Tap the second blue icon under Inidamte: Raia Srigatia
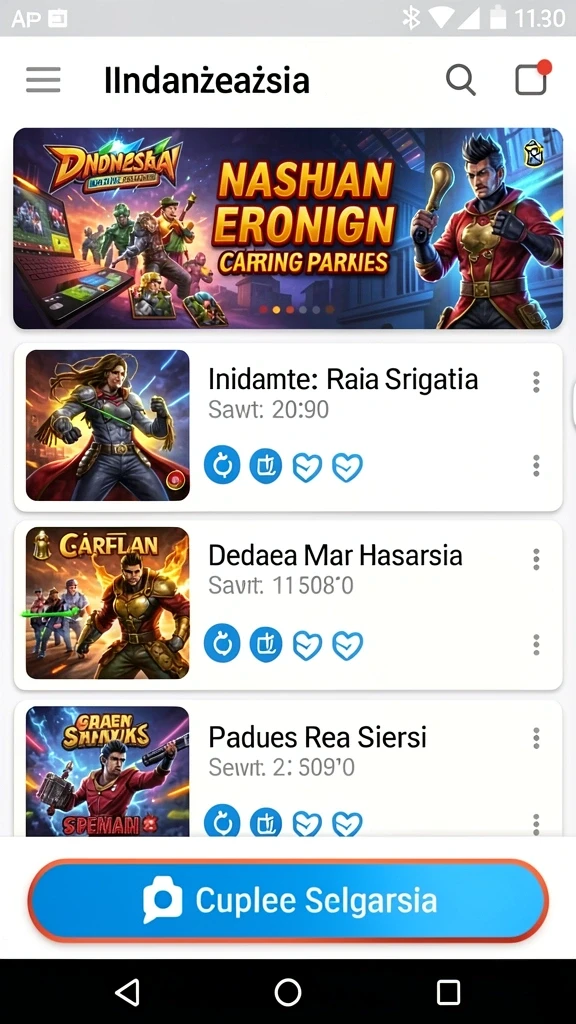 266,466
